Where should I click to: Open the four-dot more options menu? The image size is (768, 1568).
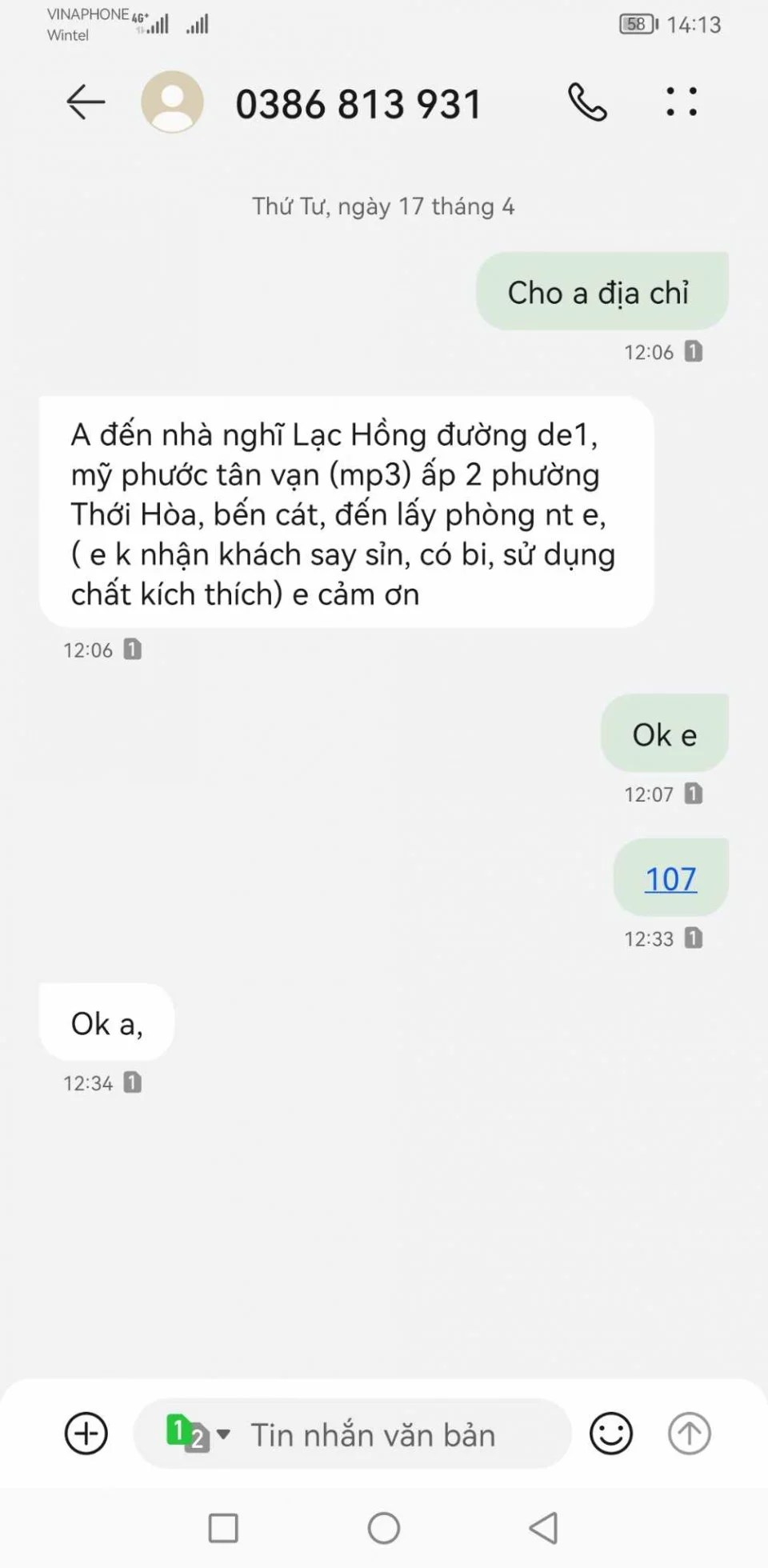tap(682, 102)
